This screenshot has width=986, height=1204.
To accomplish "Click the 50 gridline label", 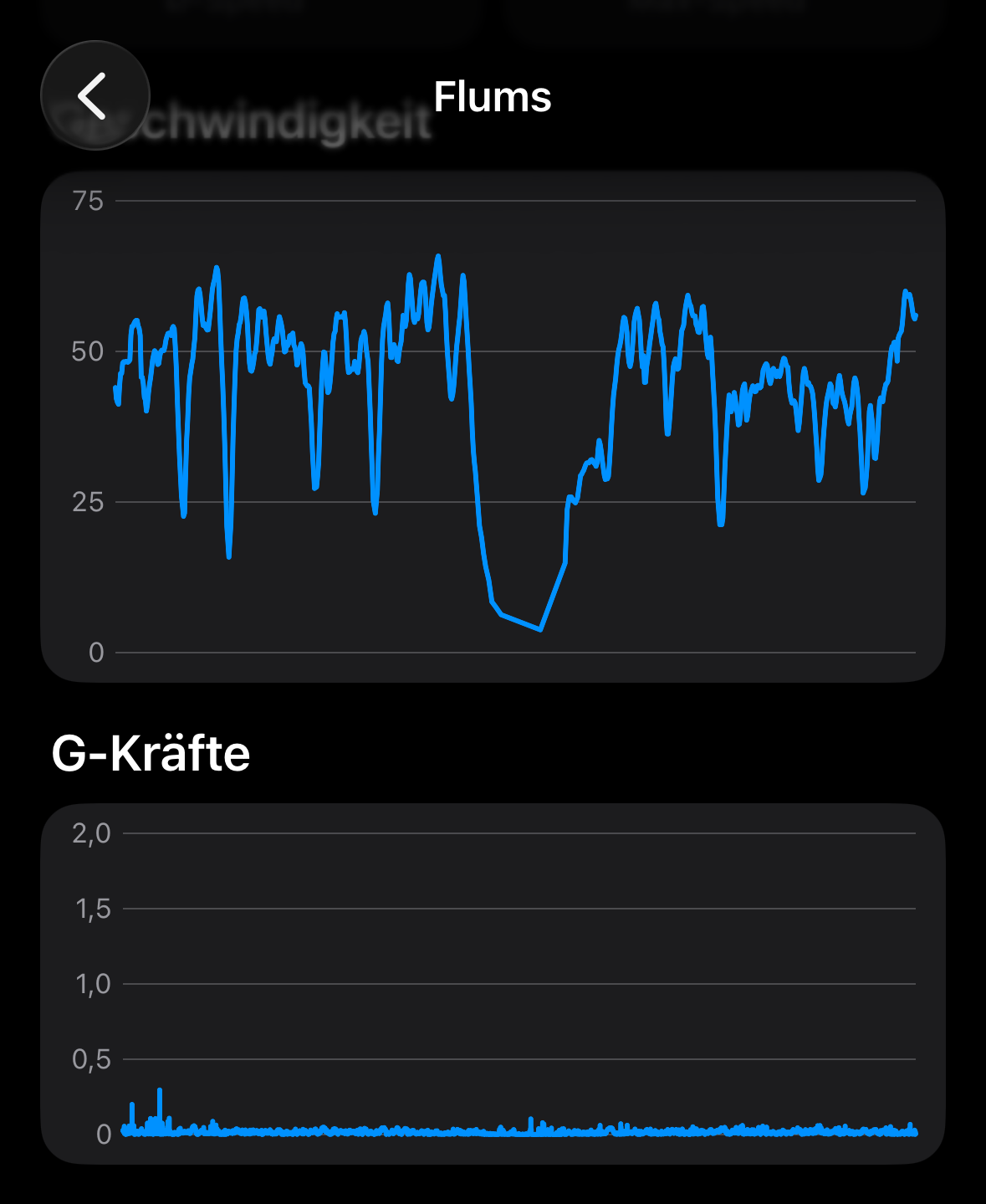I will pyautogui.click(x=89, y=352).
